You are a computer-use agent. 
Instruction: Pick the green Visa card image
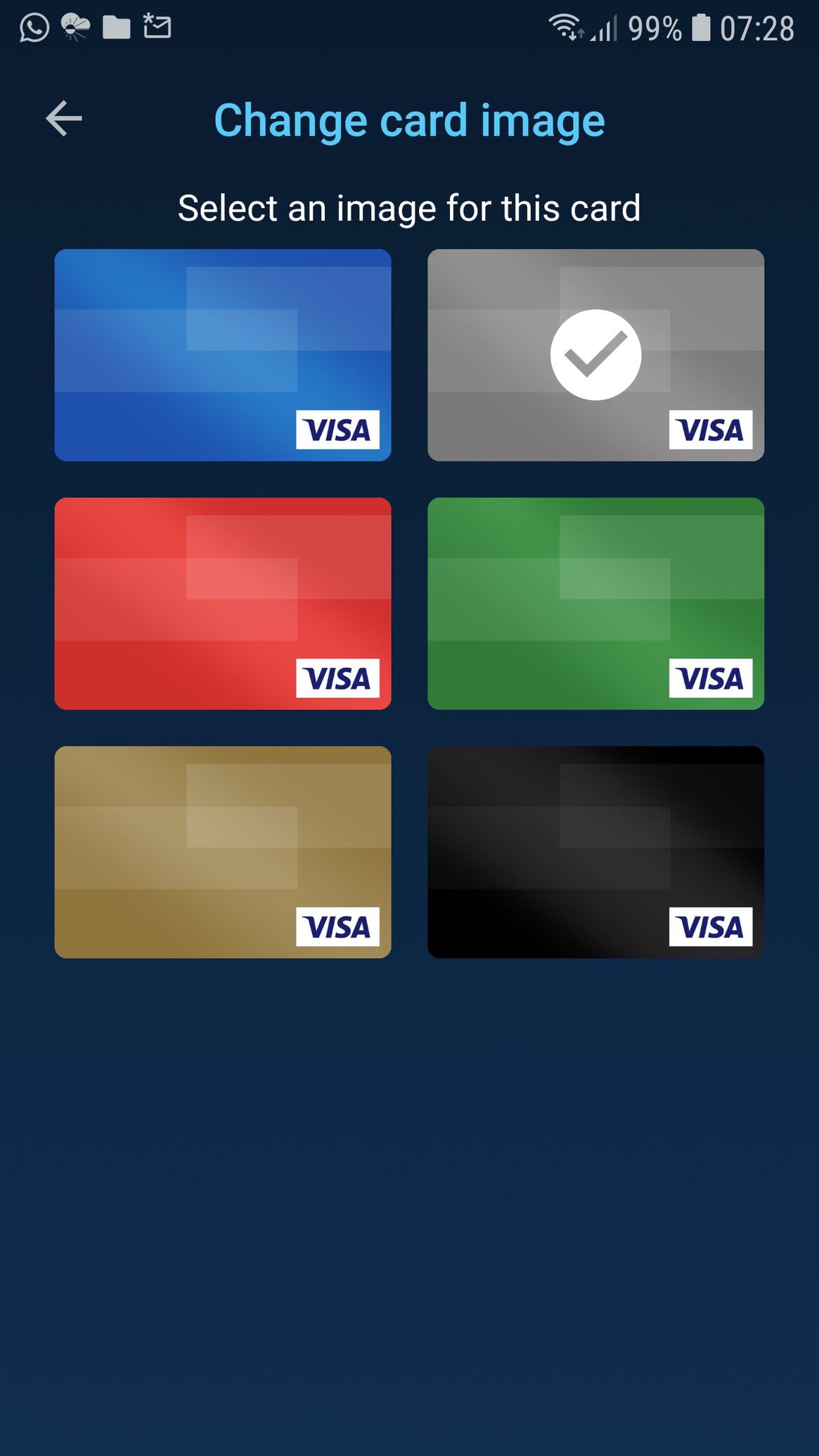point(595,603)
